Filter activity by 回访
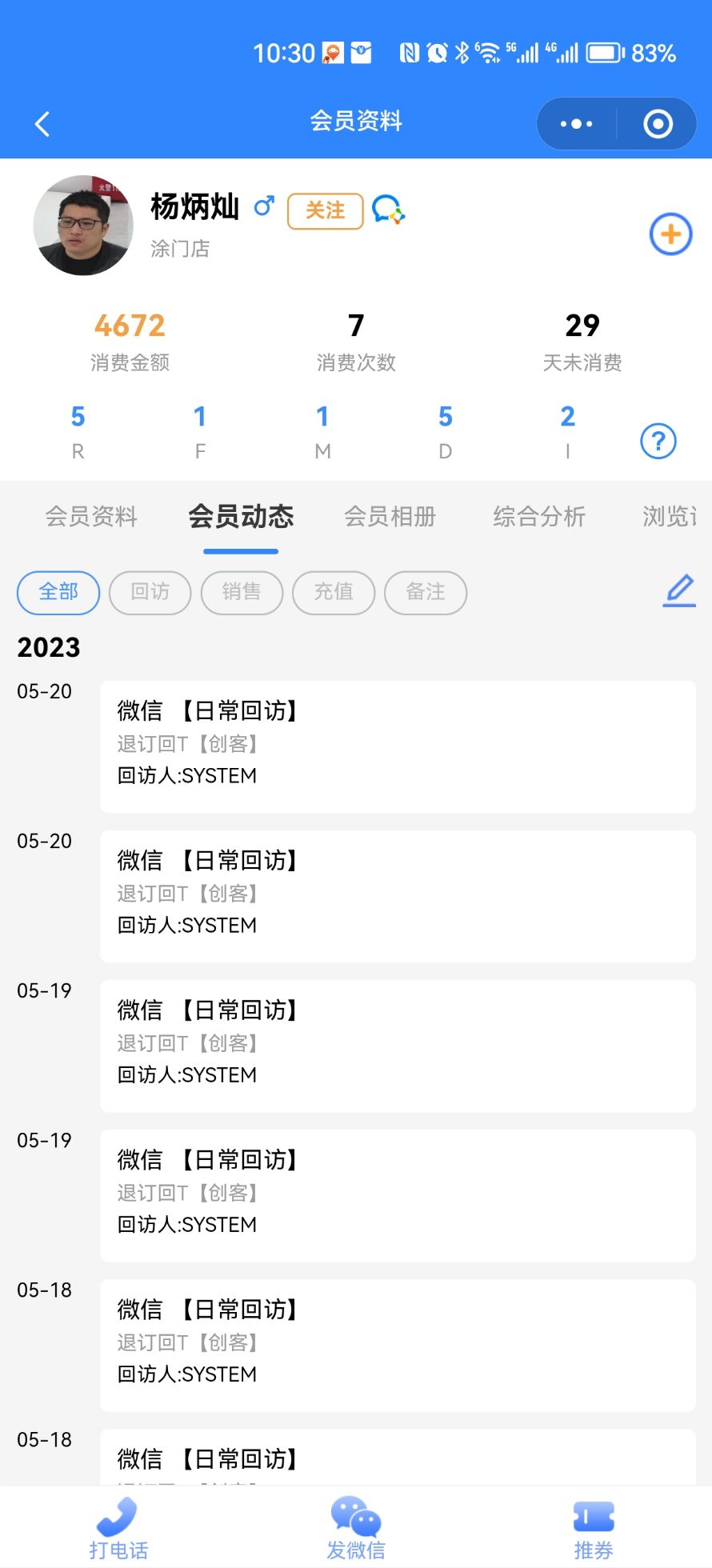The width and height of the screenshot is (712, 1568). coord(150,592)
